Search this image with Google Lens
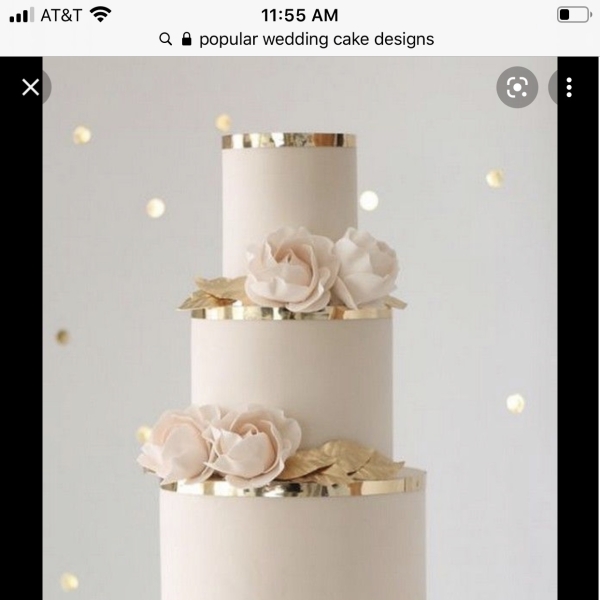 point(517,87)
